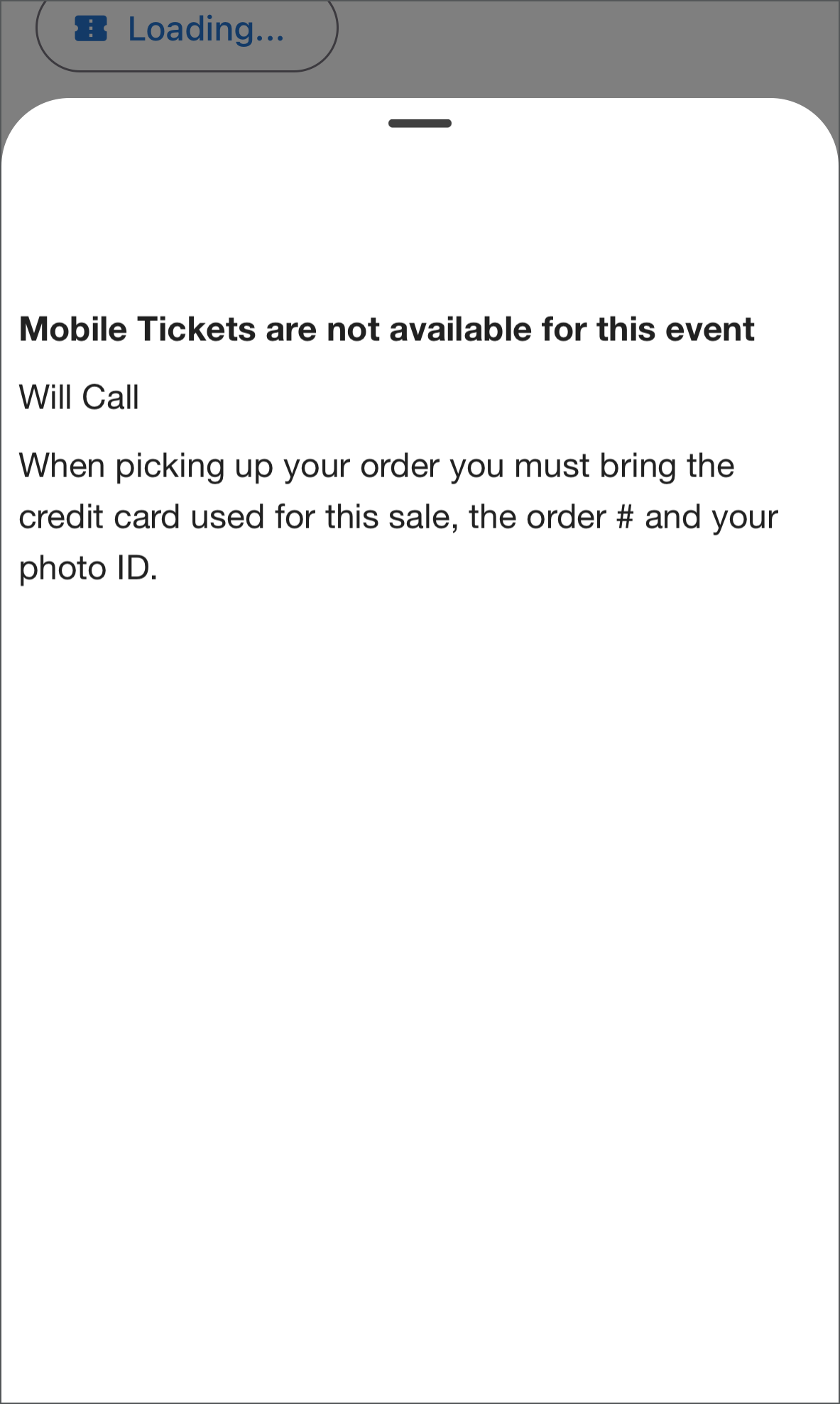Tap the bottom sheet drag handle

point(420,124)
